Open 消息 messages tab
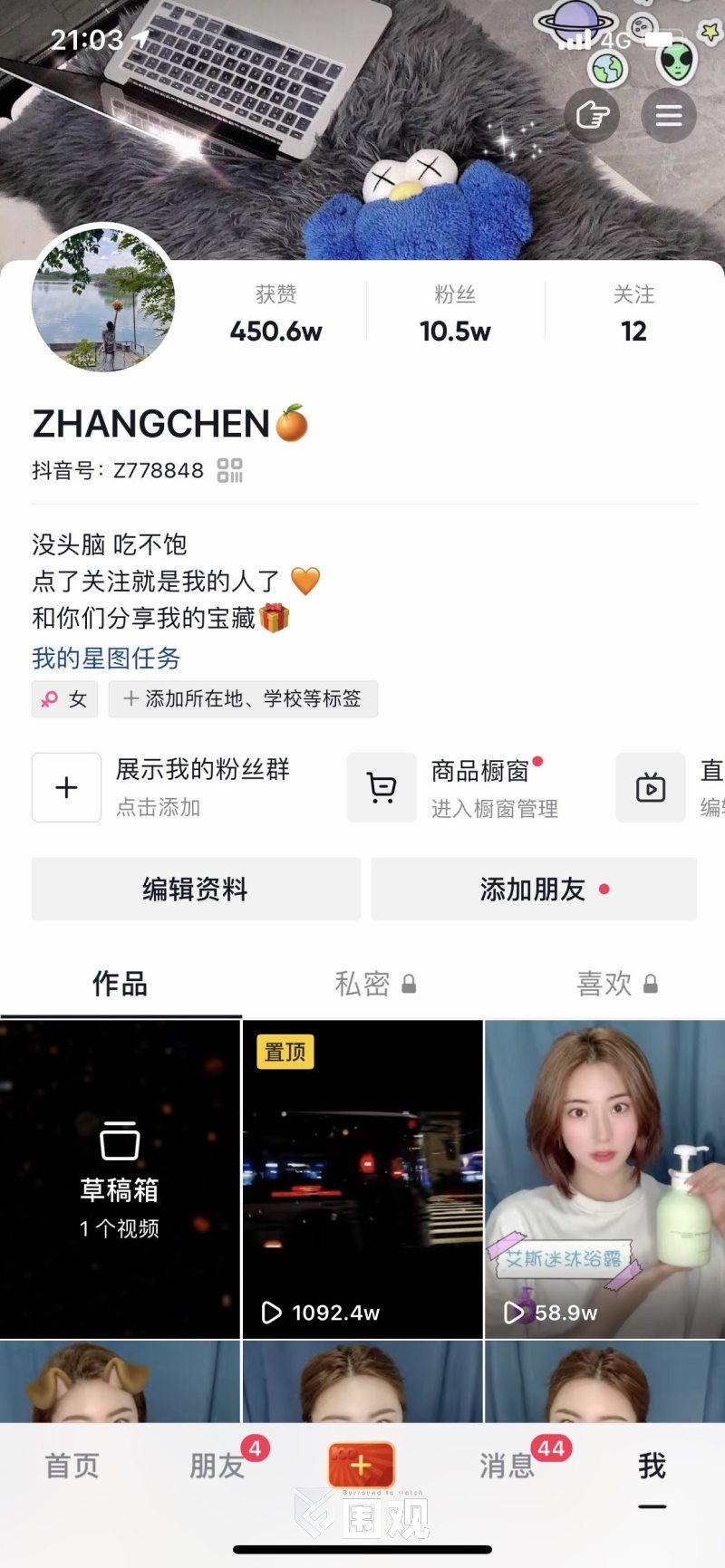 (x=507, y=1466)
